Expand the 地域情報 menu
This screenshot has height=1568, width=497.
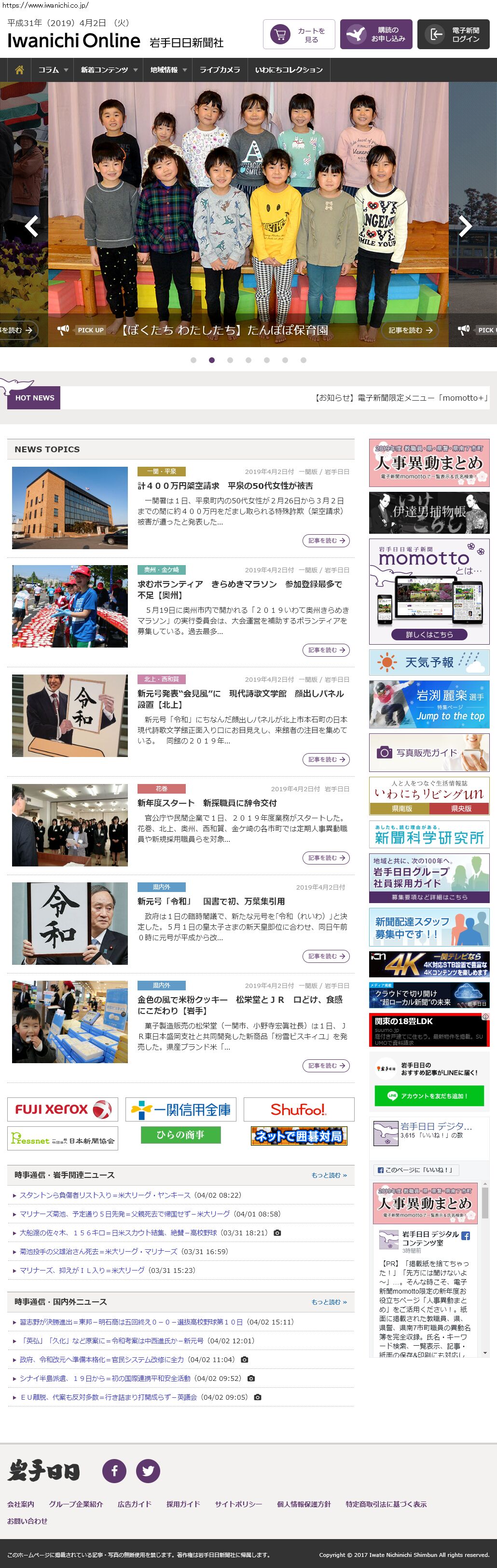168,70
